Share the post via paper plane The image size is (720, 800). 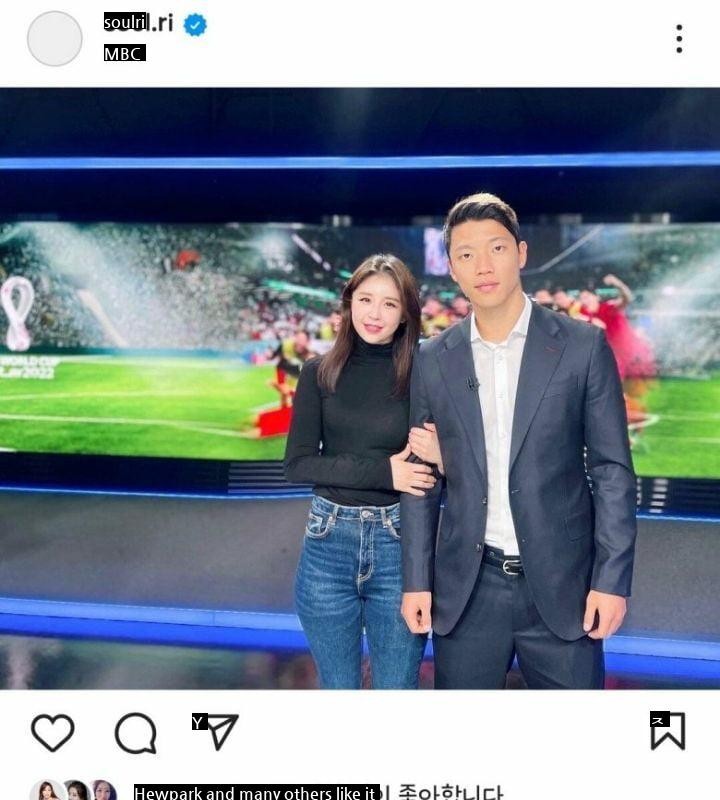point(221,731)
